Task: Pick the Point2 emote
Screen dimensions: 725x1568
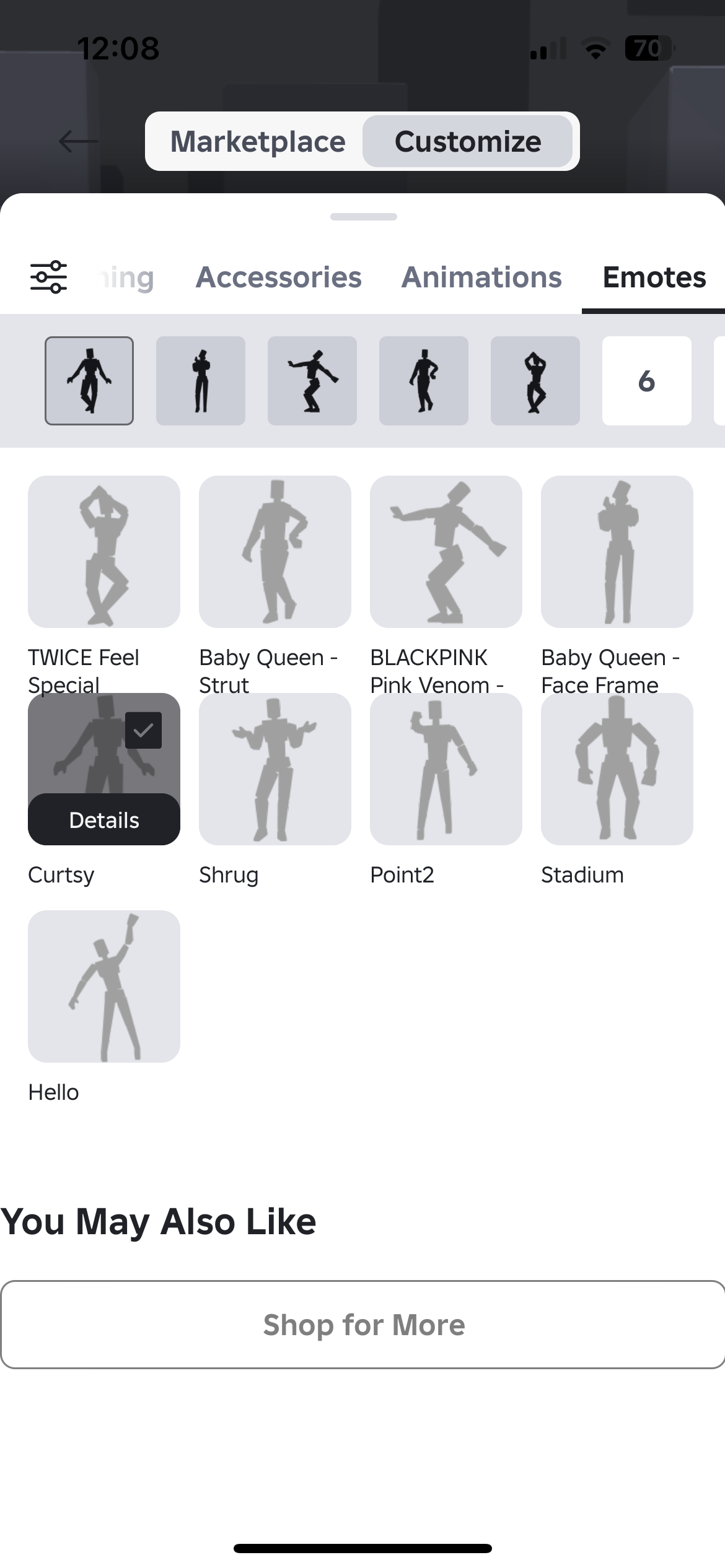Action: [446, 769]
